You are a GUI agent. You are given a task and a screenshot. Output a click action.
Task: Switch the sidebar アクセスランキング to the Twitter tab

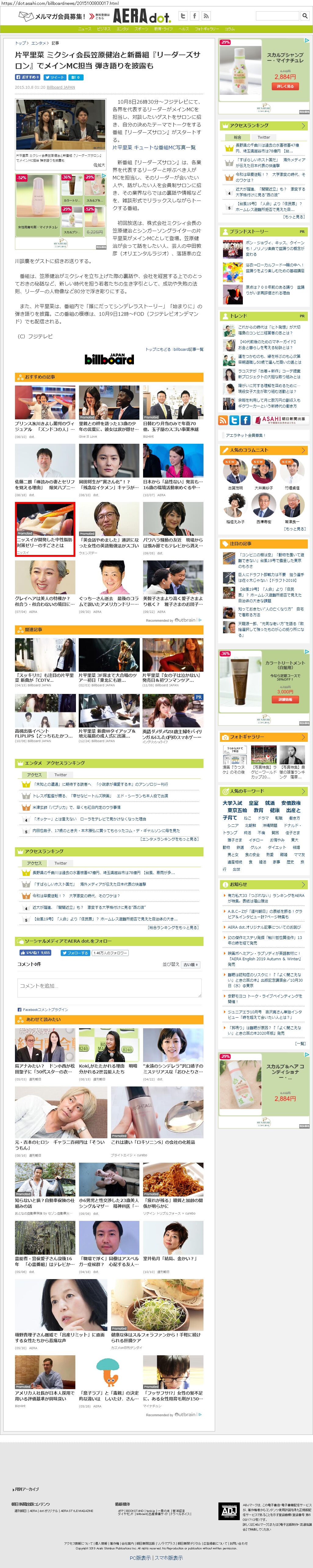click(x=264, y=137)
